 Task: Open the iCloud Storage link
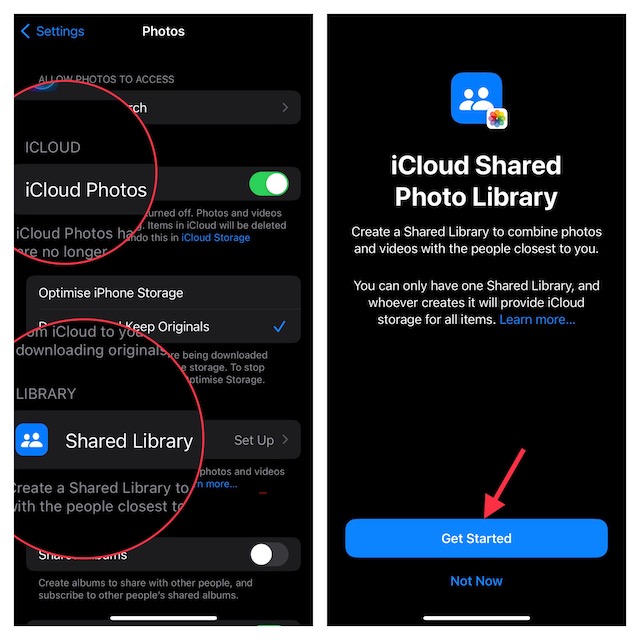coord(216,238)
